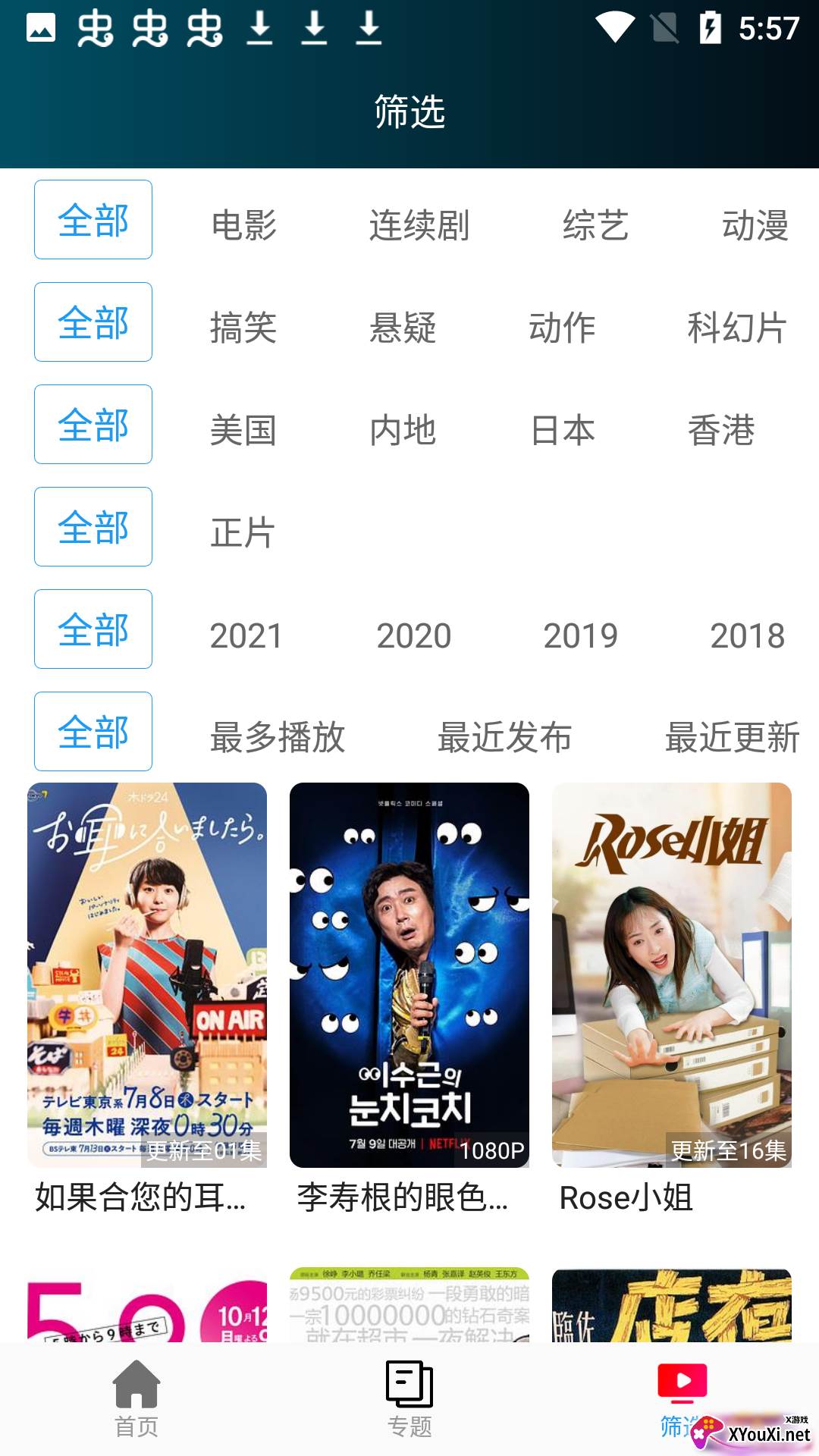Sort by 最近更新
Image resolution: width=819 pixels, height=1456 pixels.
click(x=732, y=737)
